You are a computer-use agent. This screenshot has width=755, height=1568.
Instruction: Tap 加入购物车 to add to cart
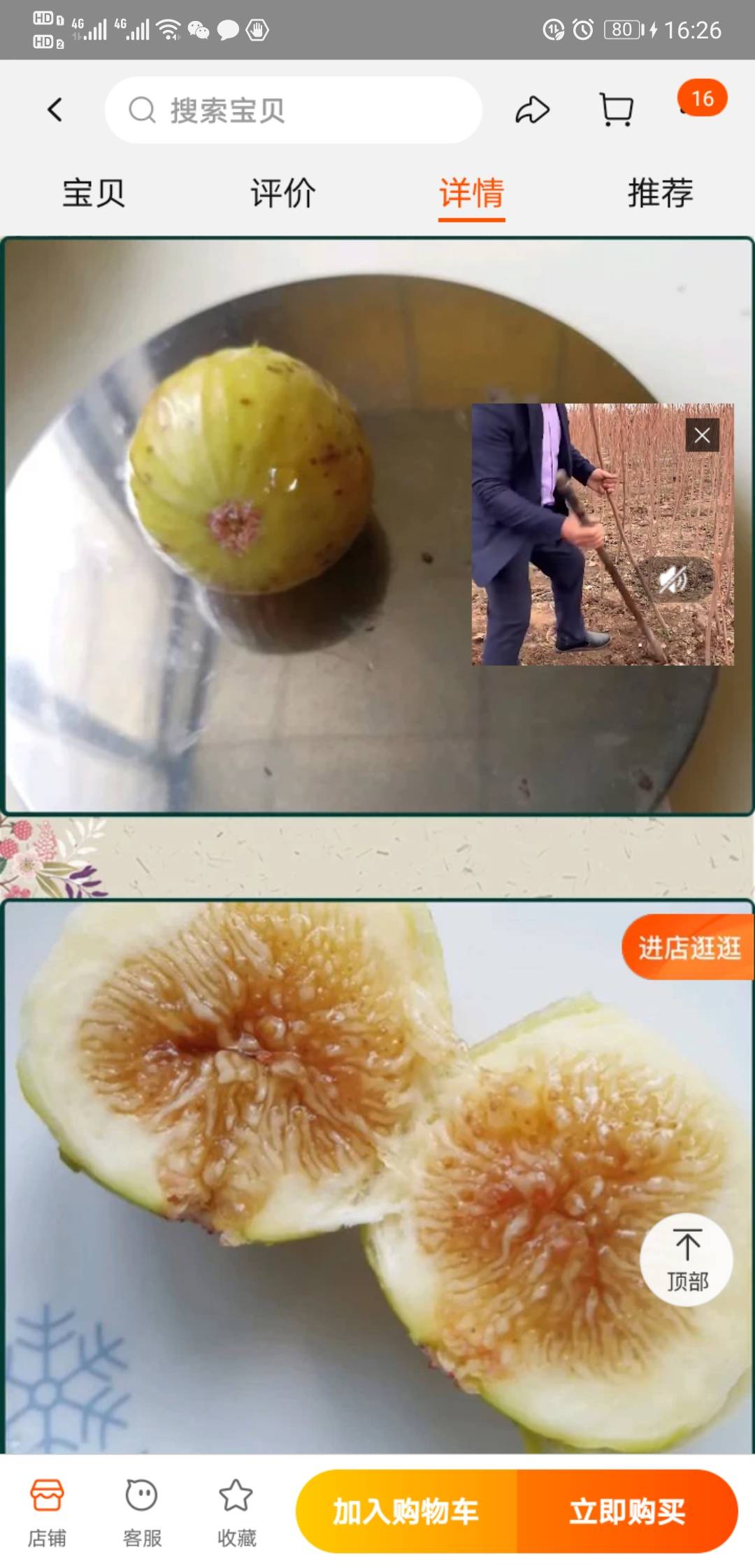pyautogui.click(x=406, y=1511)
